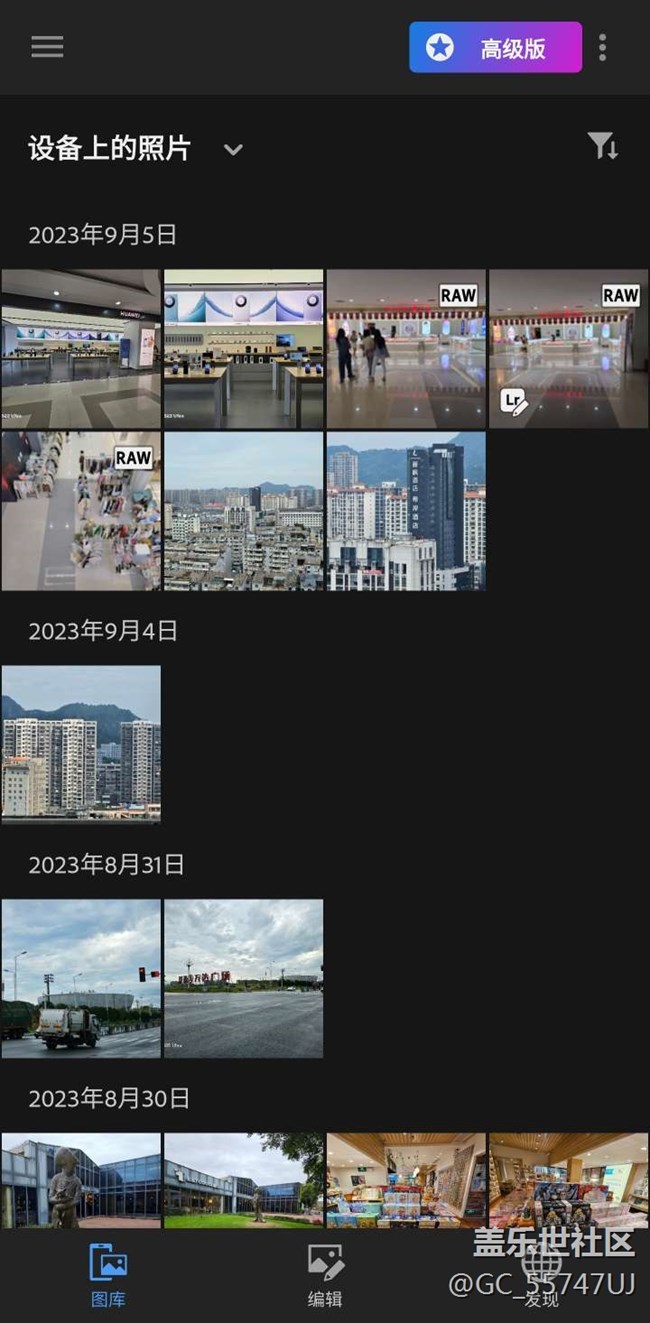Open the RAW clothing store photo

[x=81, y=511]
